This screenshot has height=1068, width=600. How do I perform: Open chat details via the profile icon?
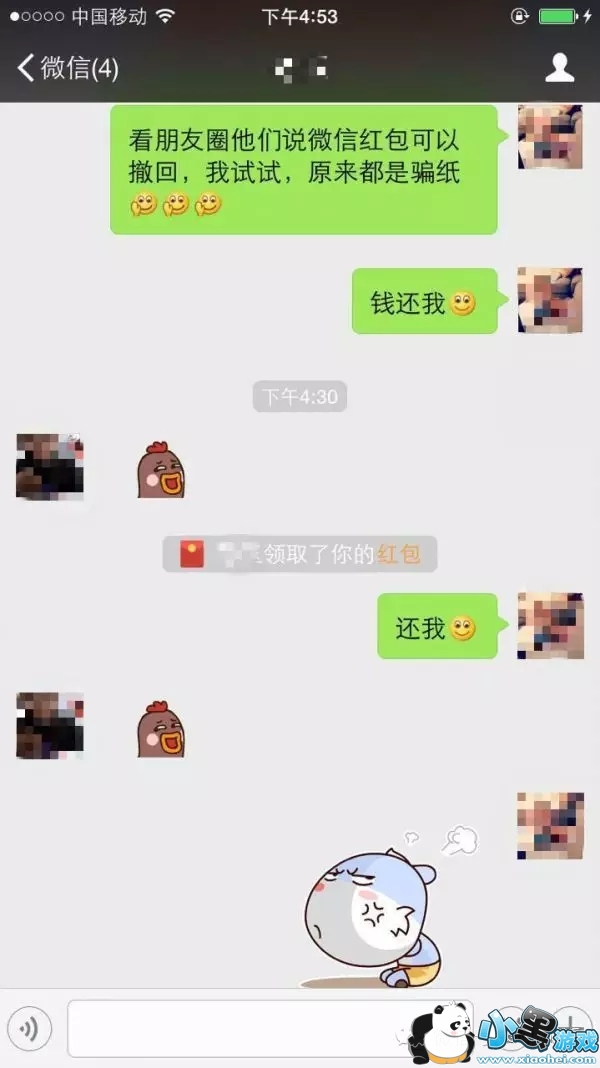tap(559, 68)
